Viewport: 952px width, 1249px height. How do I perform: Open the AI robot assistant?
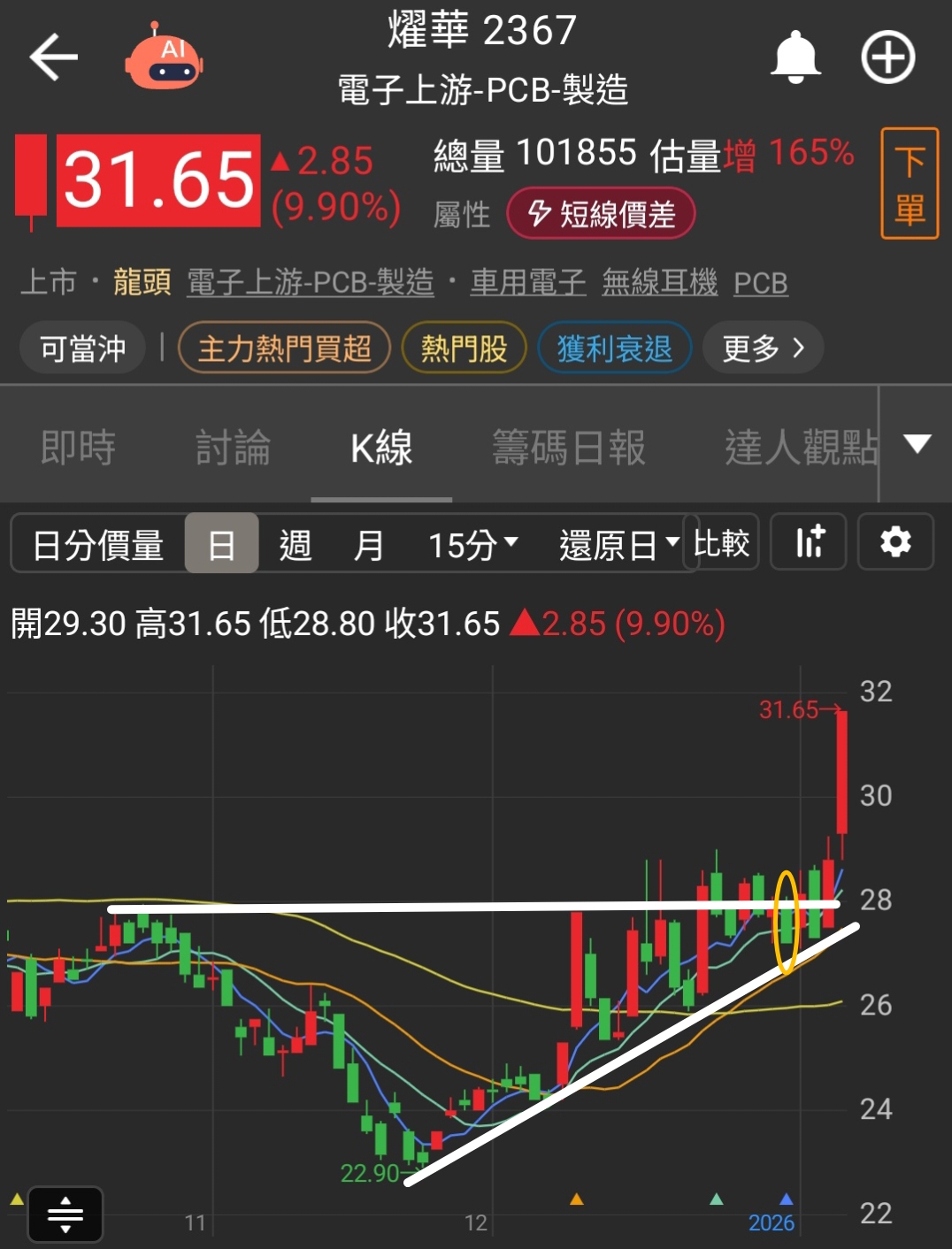point(164,56)
